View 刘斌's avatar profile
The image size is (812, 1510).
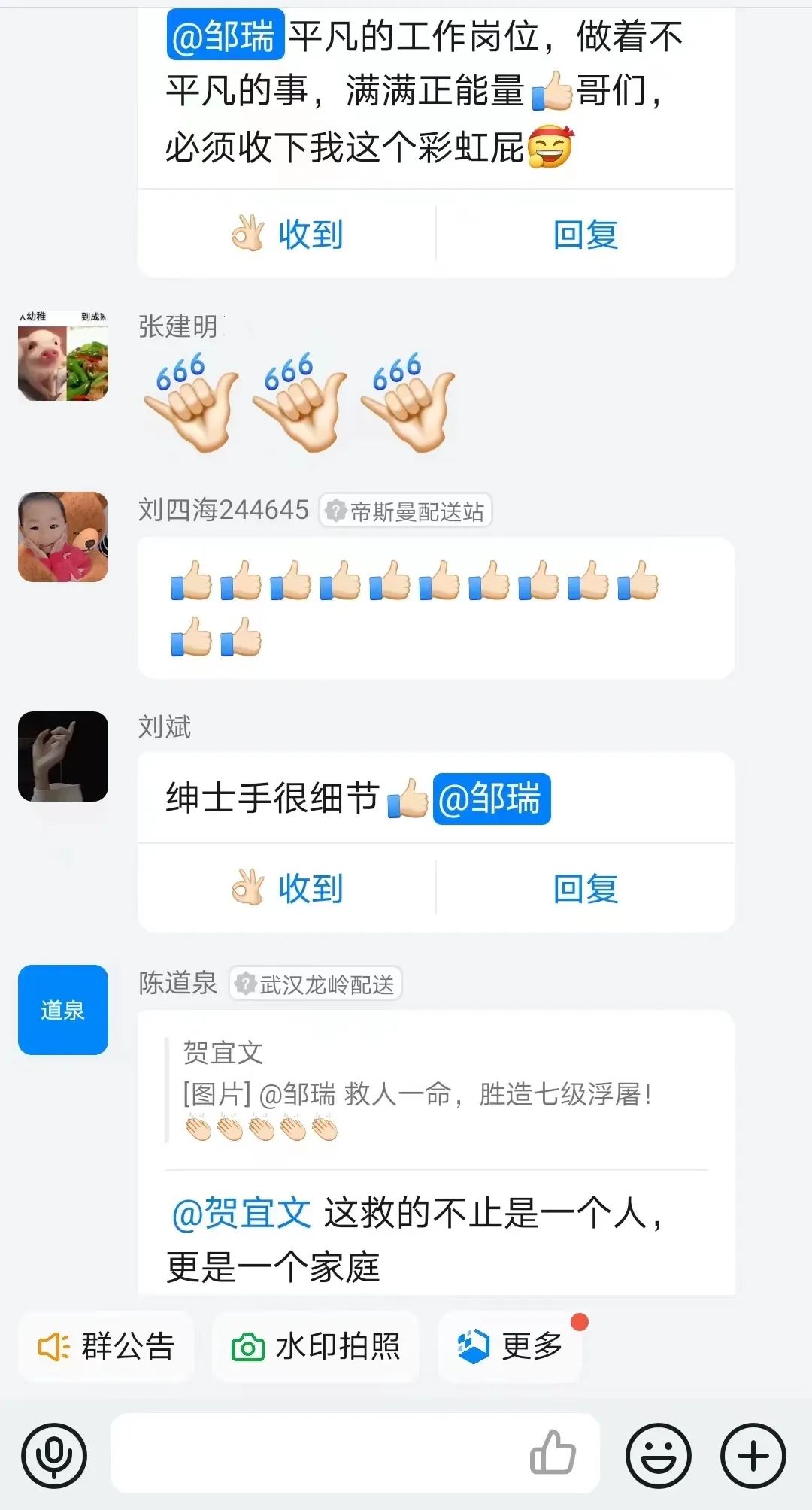[x=63, y=757]
